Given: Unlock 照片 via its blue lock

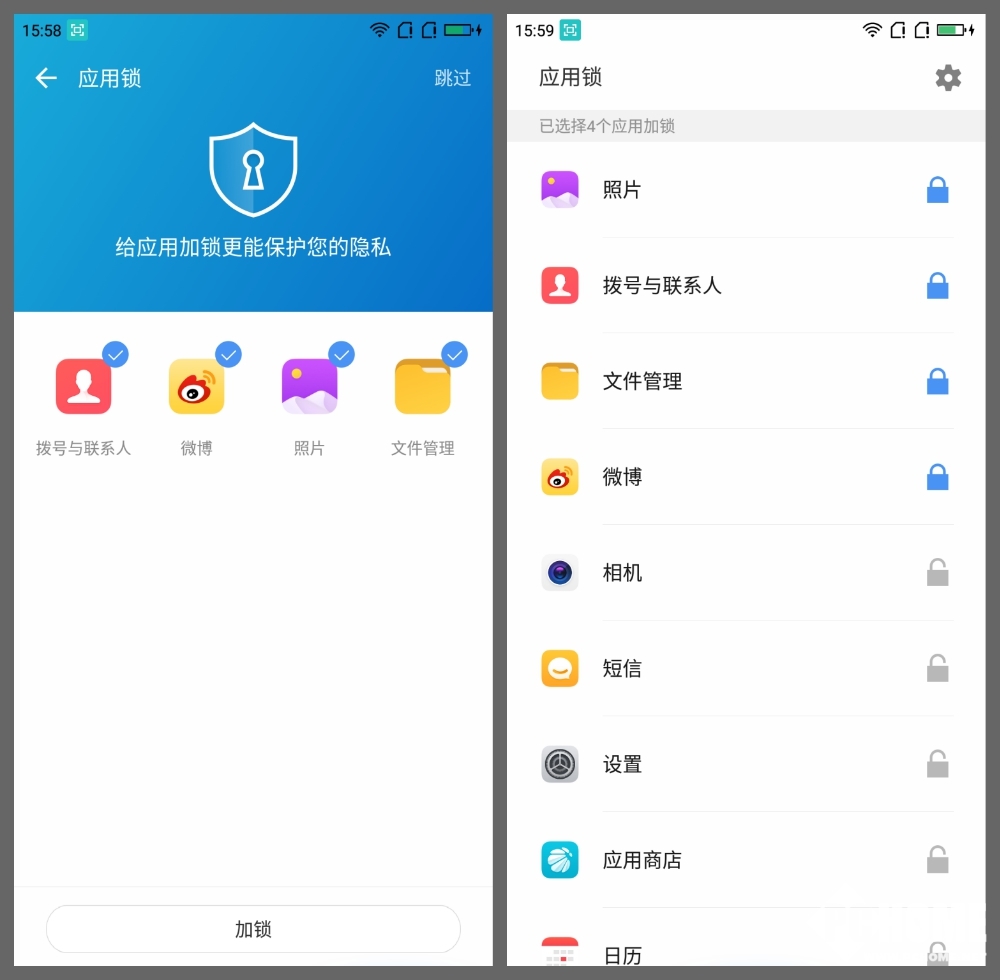Looking at the screenshot, I should (x=937, y=190).
